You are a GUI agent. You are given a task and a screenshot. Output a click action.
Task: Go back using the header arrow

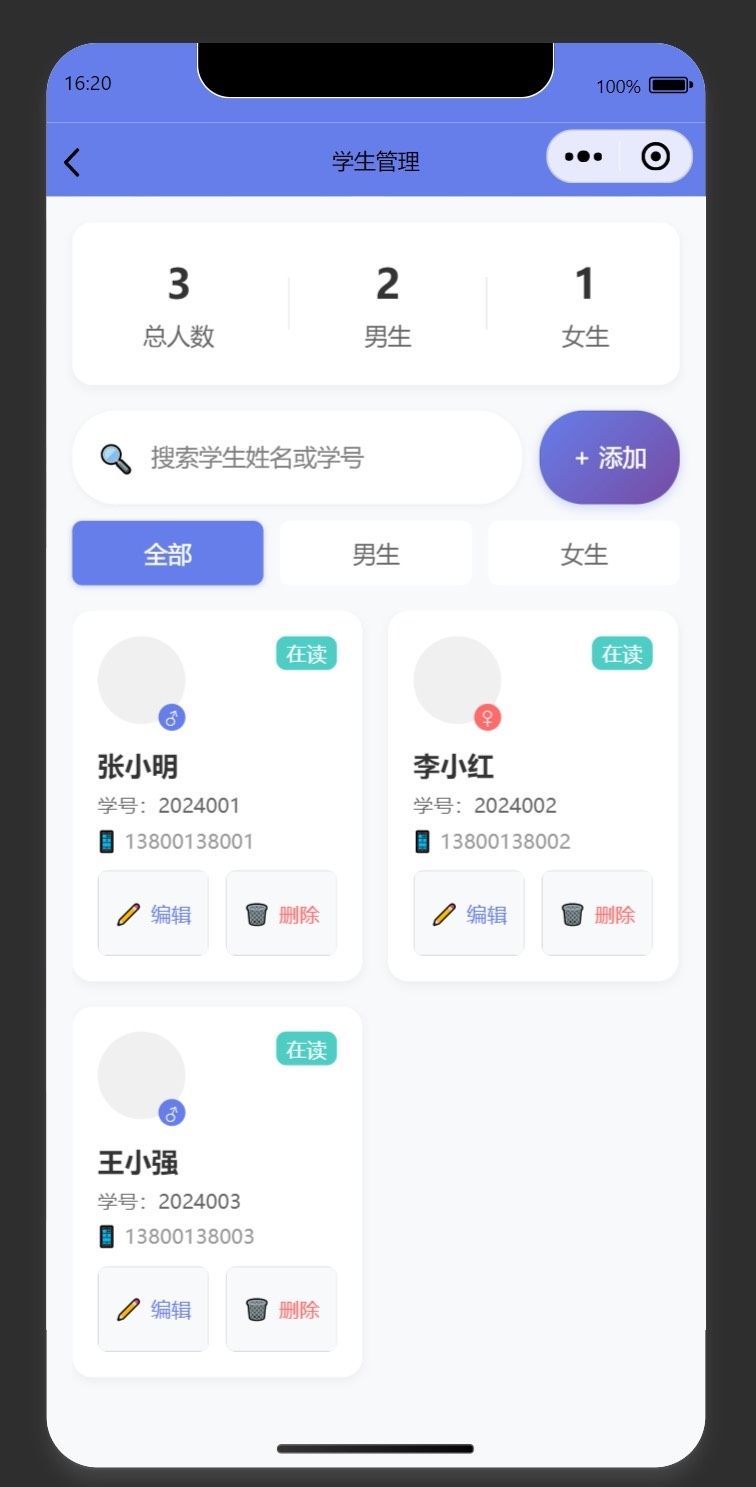pos(72,162)
